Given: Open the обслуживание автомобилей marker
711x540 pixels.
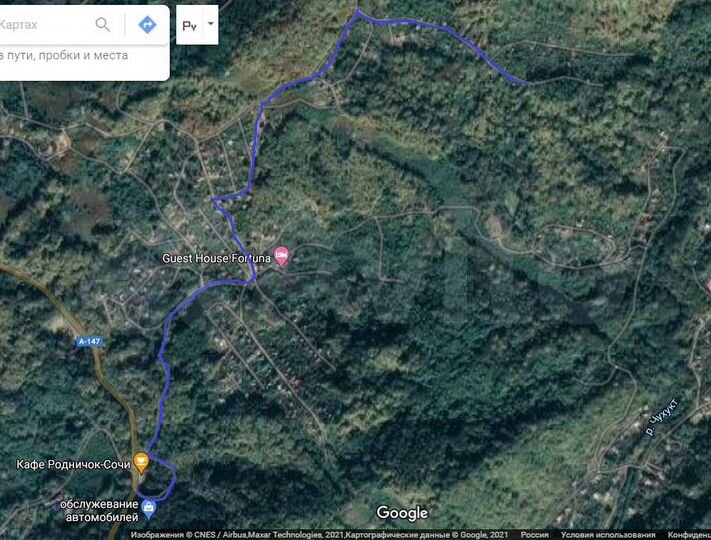Looking at the screenshot, I should click(x=149, y=509).
